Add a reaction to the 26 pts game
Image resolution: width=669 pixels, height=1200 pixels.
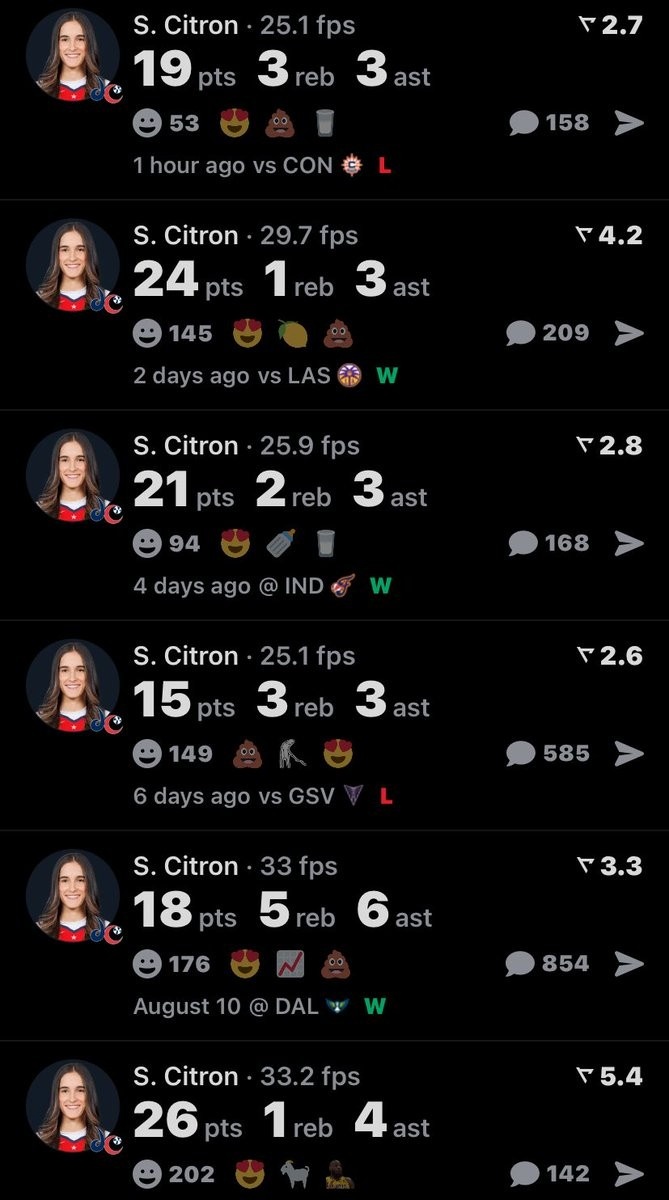[x=147, y=1173]
